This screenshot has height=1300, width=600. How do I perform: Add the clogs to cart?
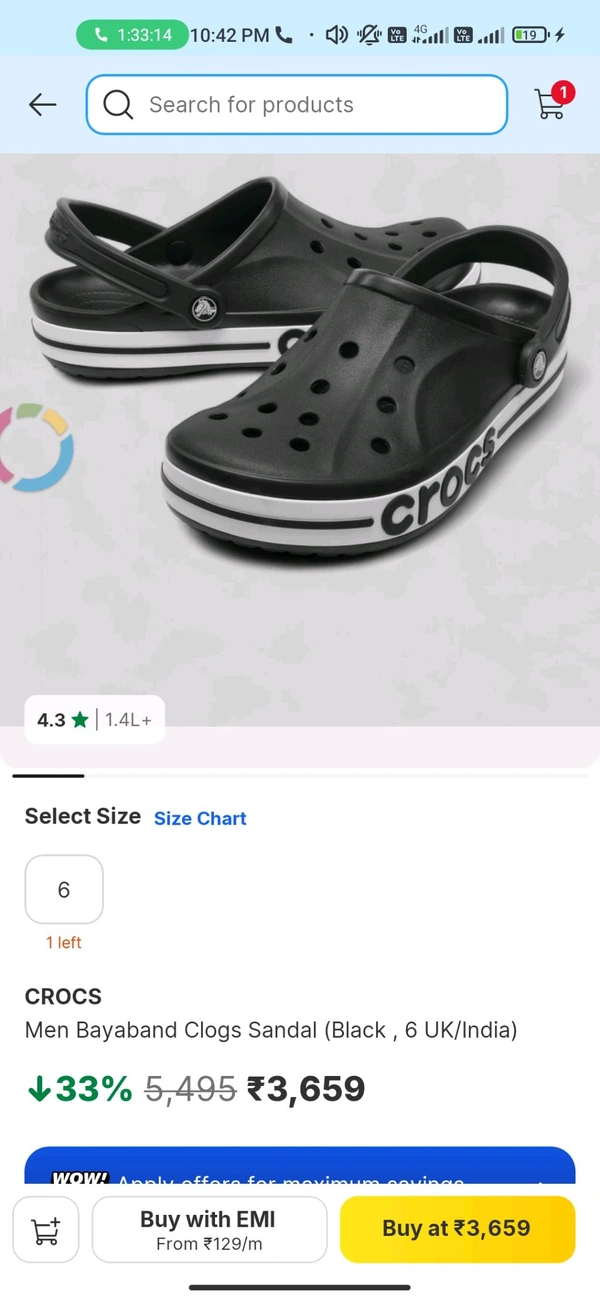46,1230
